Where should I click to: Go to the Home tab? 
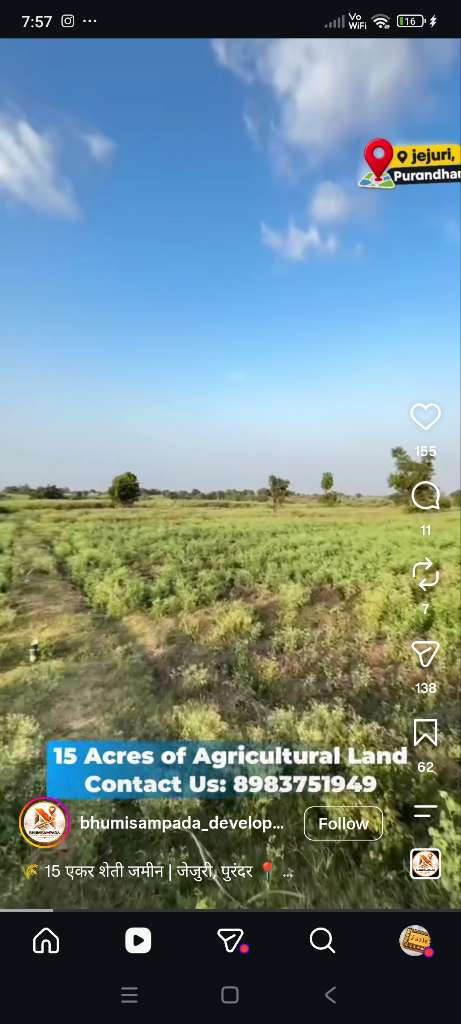click(x=46, y=941)
